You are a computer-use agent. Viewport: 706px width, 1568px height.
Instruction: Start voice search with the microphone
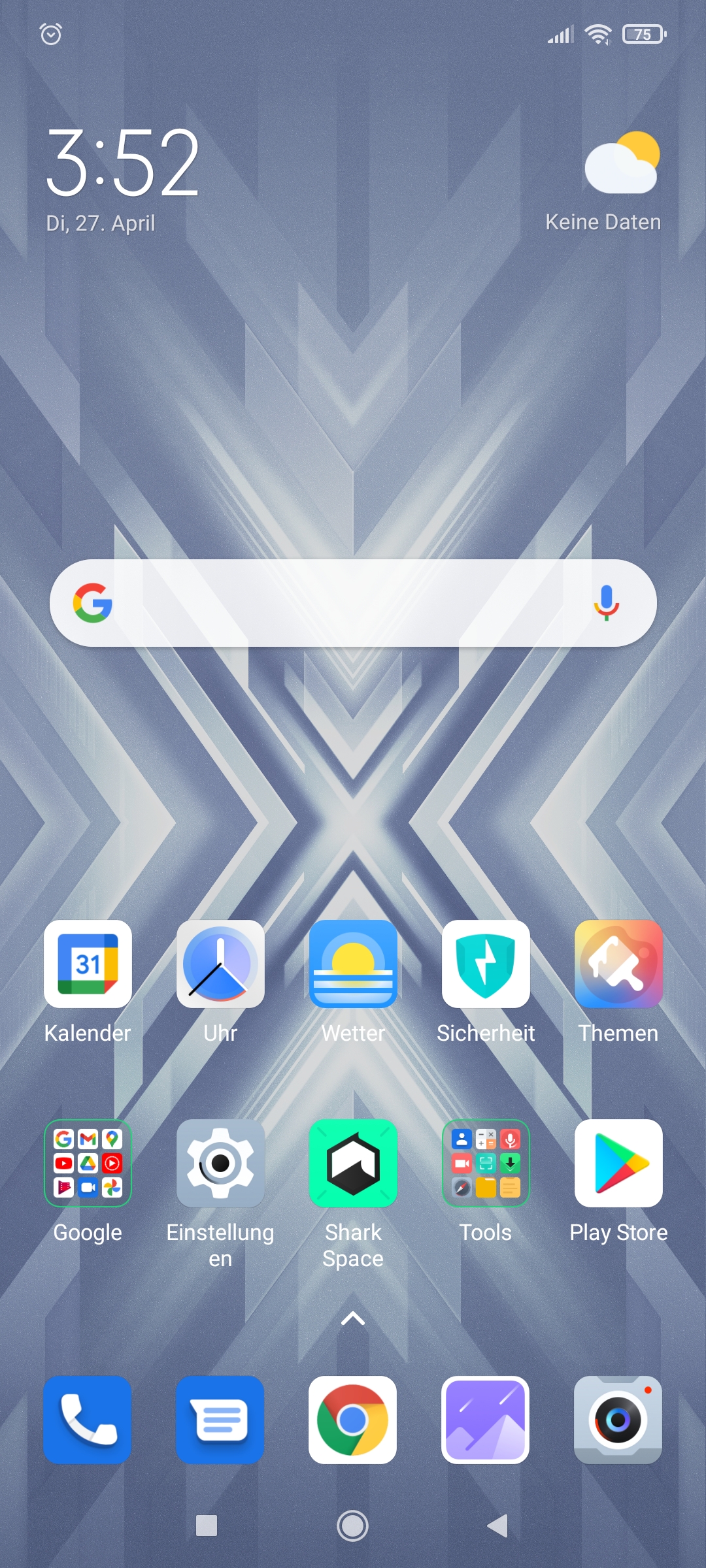pyautogui.click(x=606, y=602)
